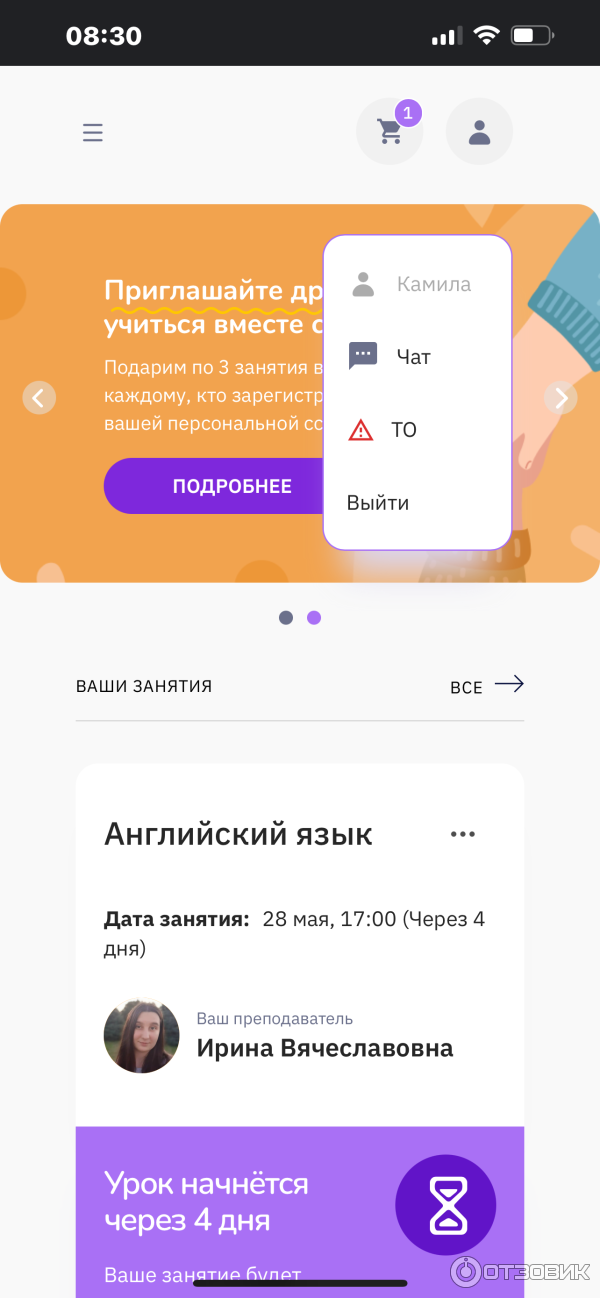Viewport: 600px width, 1298px height.
Task: Open Камила profile from dropdown
Action: pos(413,284)
